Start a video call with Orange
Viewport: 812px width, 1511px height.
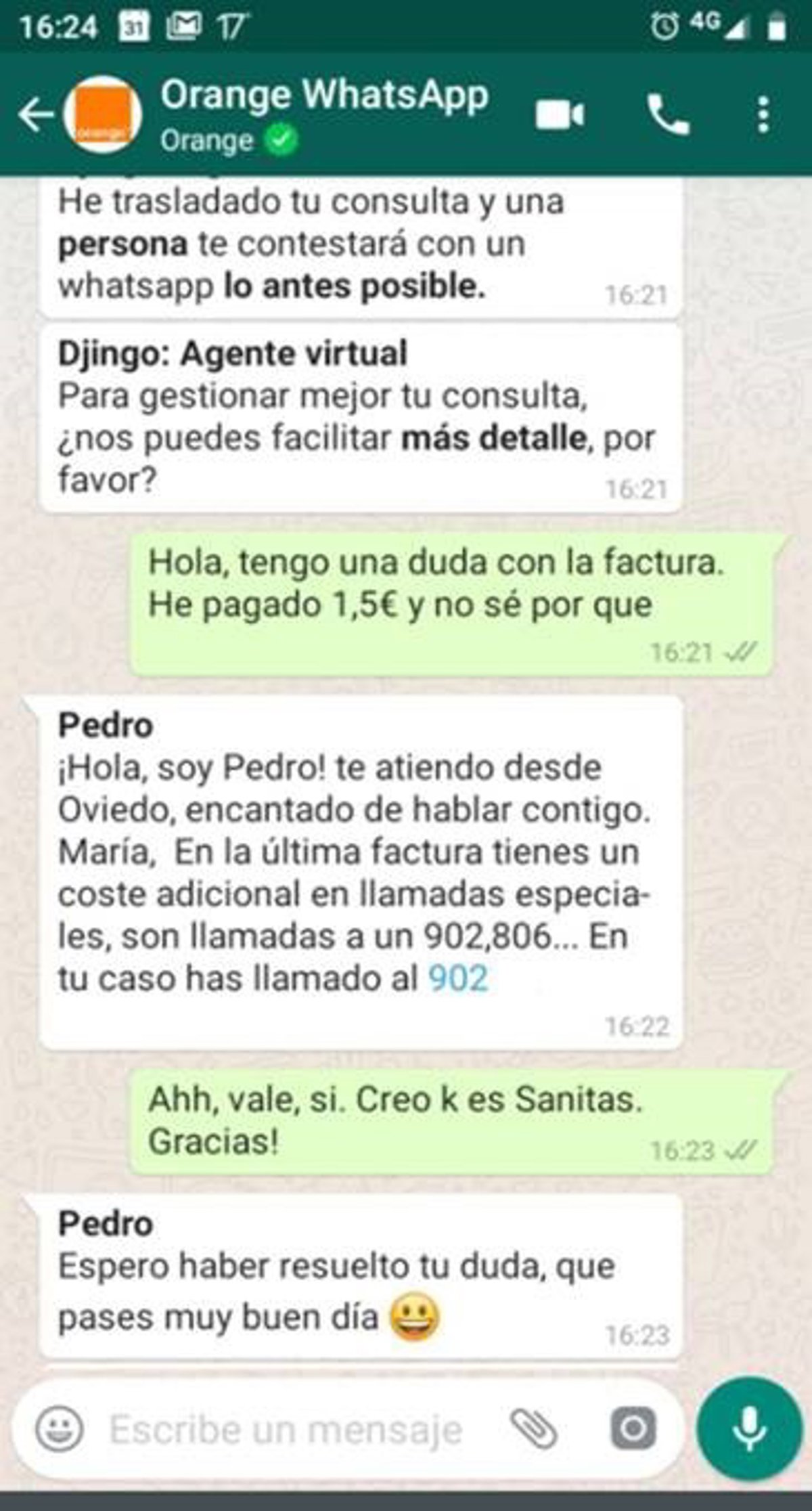tap(559, 114)
